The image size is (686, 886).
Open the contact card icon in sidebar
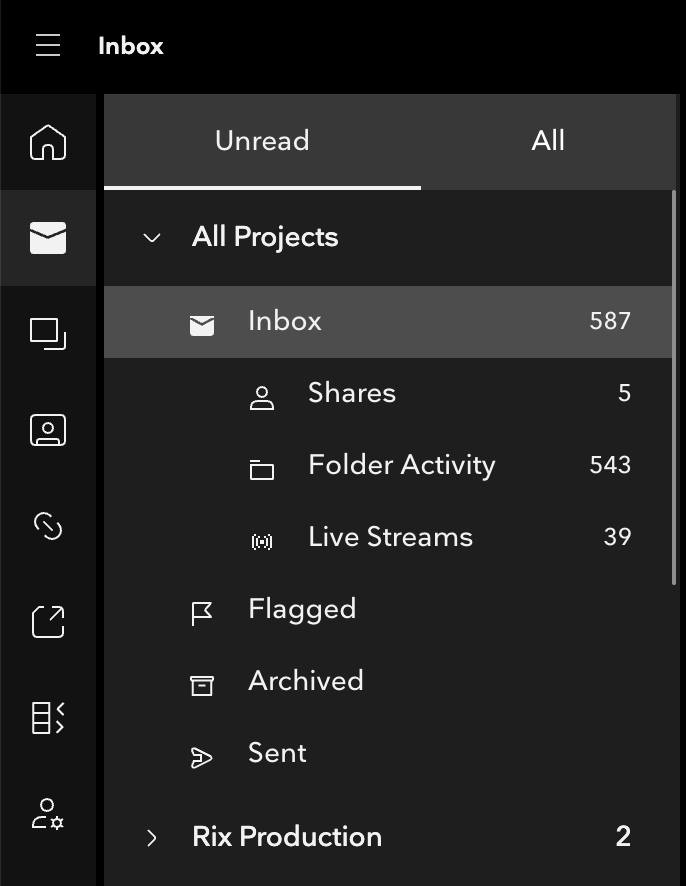tap(48, 430)
